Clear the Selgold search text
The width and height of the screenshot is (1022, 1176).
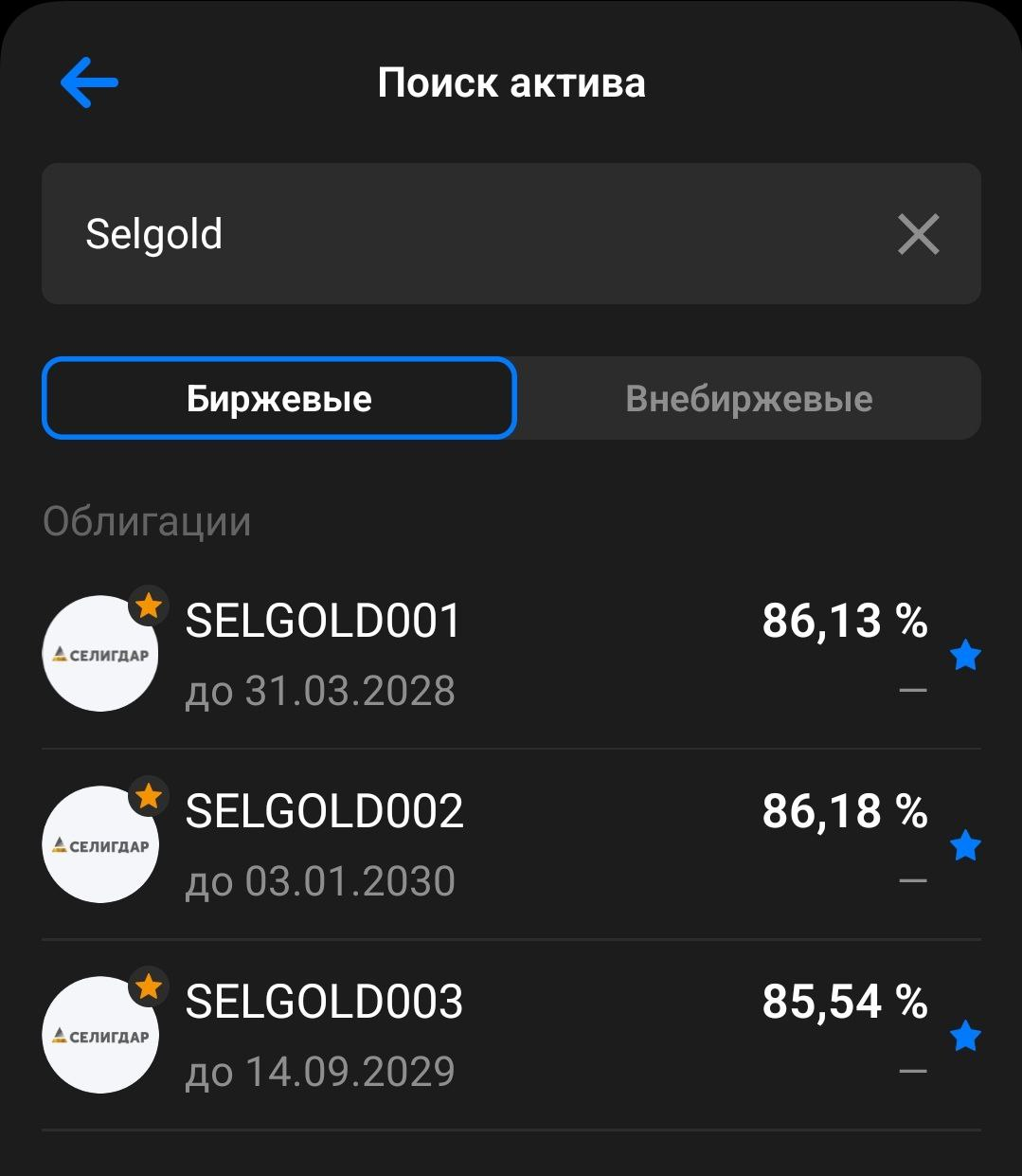point(918,234)
